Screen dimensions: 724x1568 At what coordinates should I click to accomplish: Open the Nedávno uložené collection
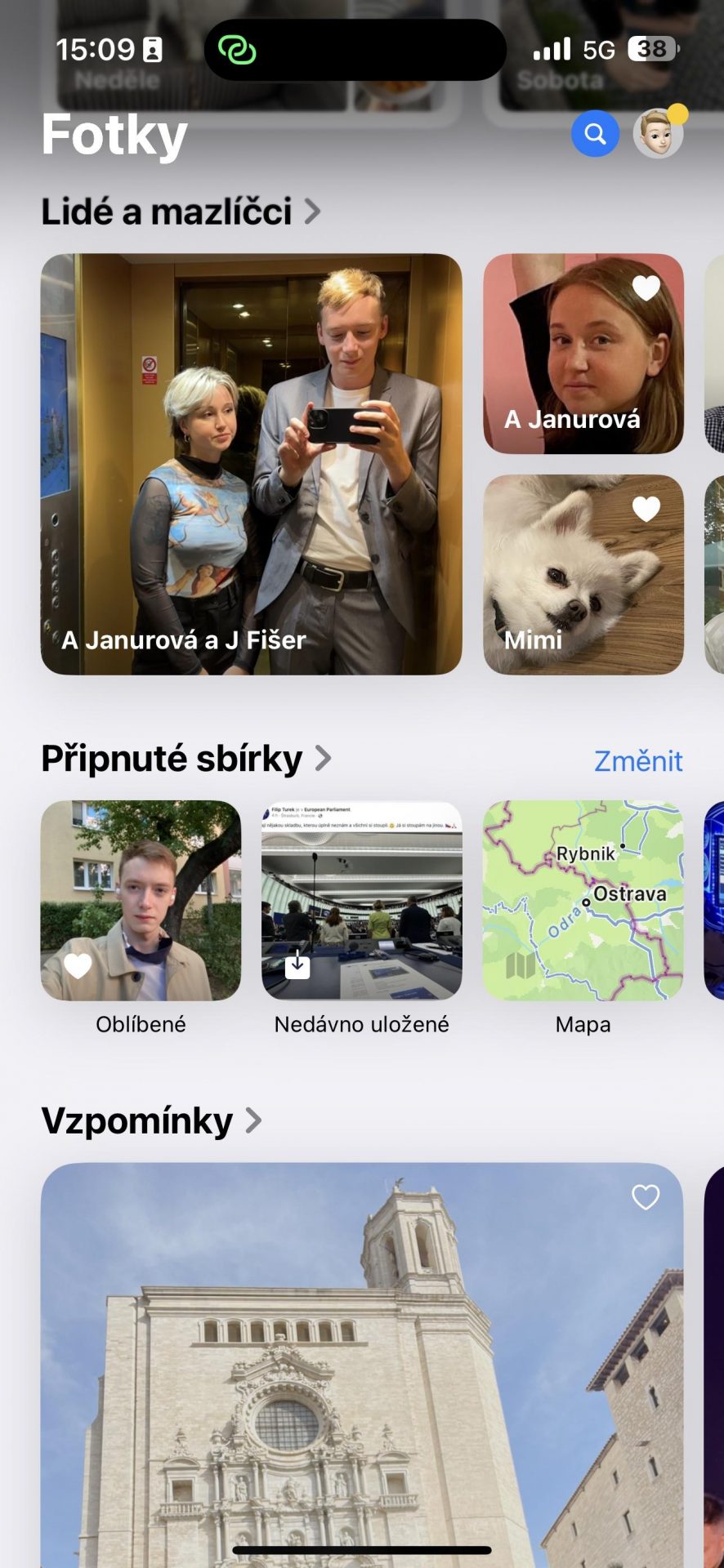coord(362,918)
